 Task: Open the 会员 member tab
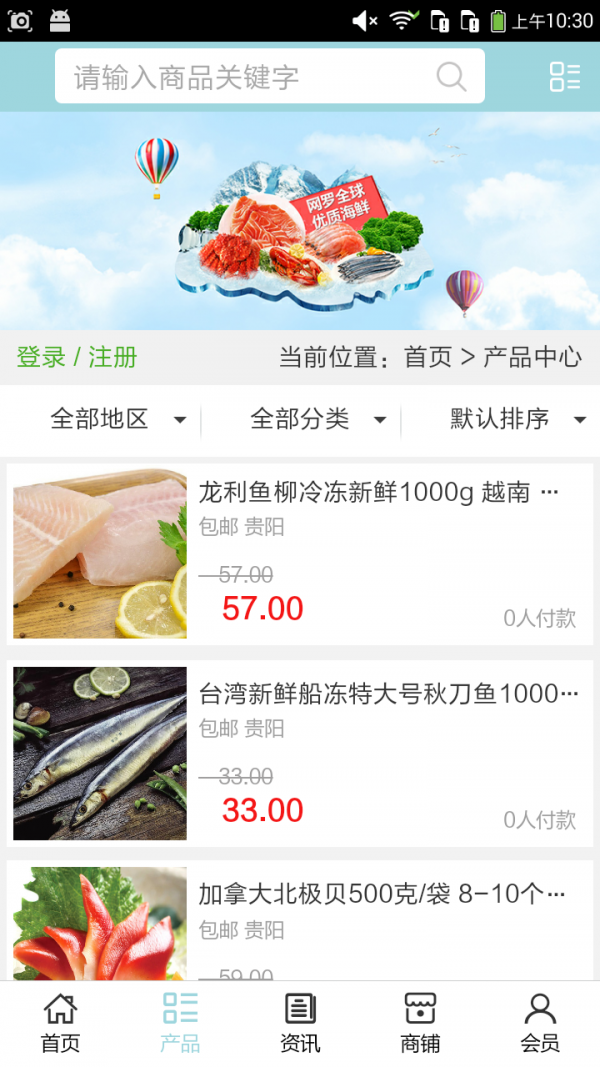(x=540, y=1023)
